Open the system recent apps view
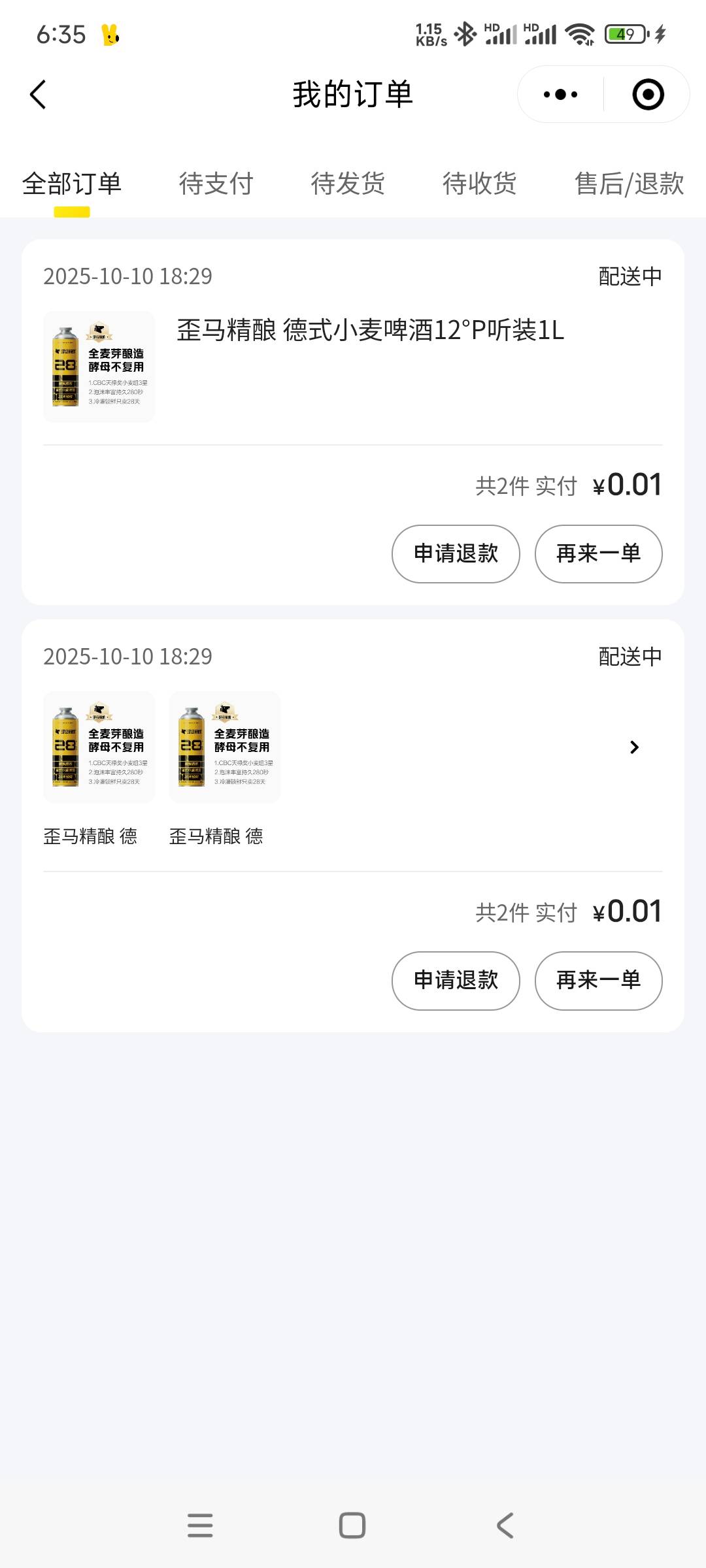 click(200, 1526)
